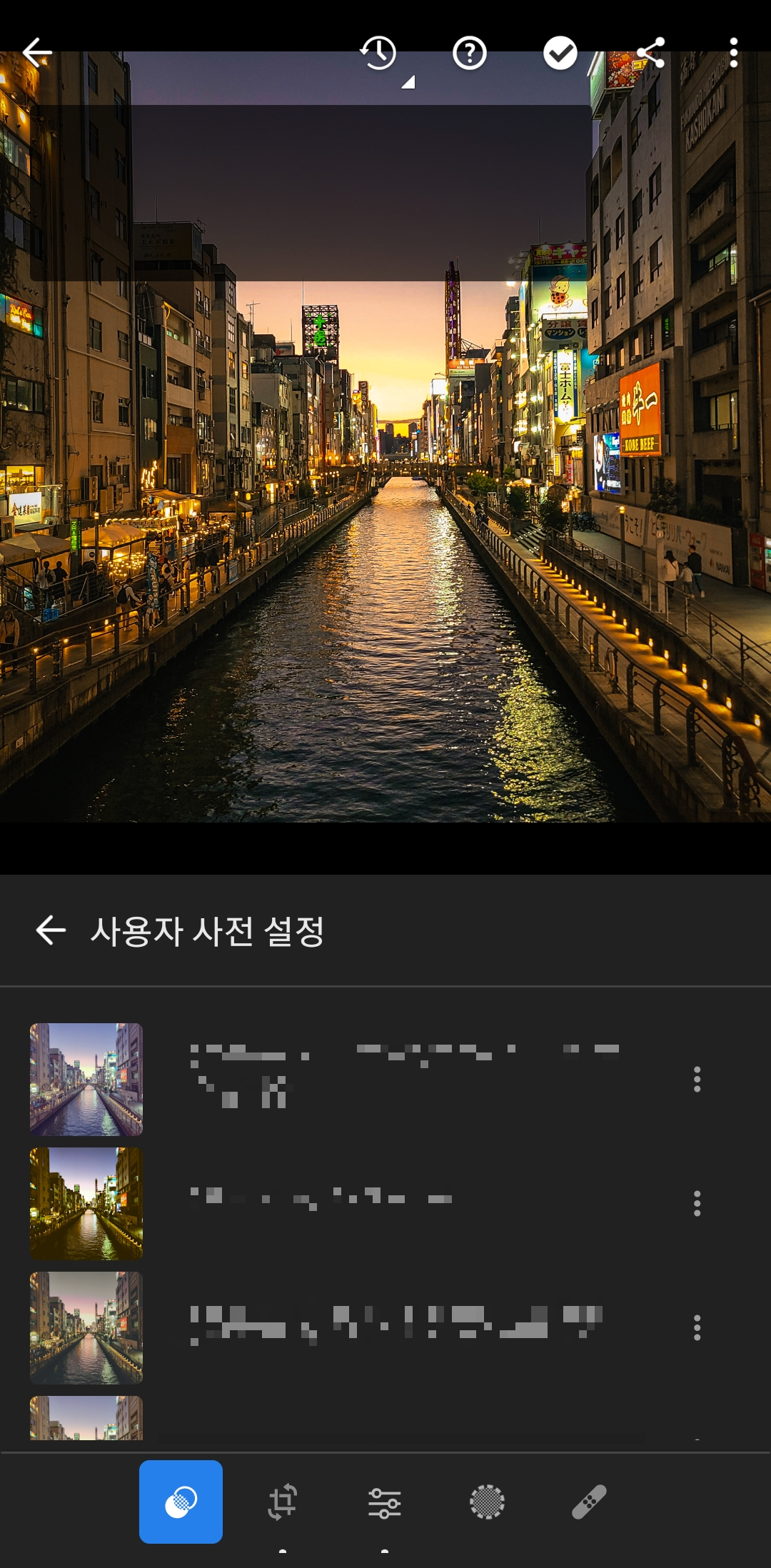Screen dimensions: 771x1568
Task: Share the edited photo
Action: click(650, 54)
